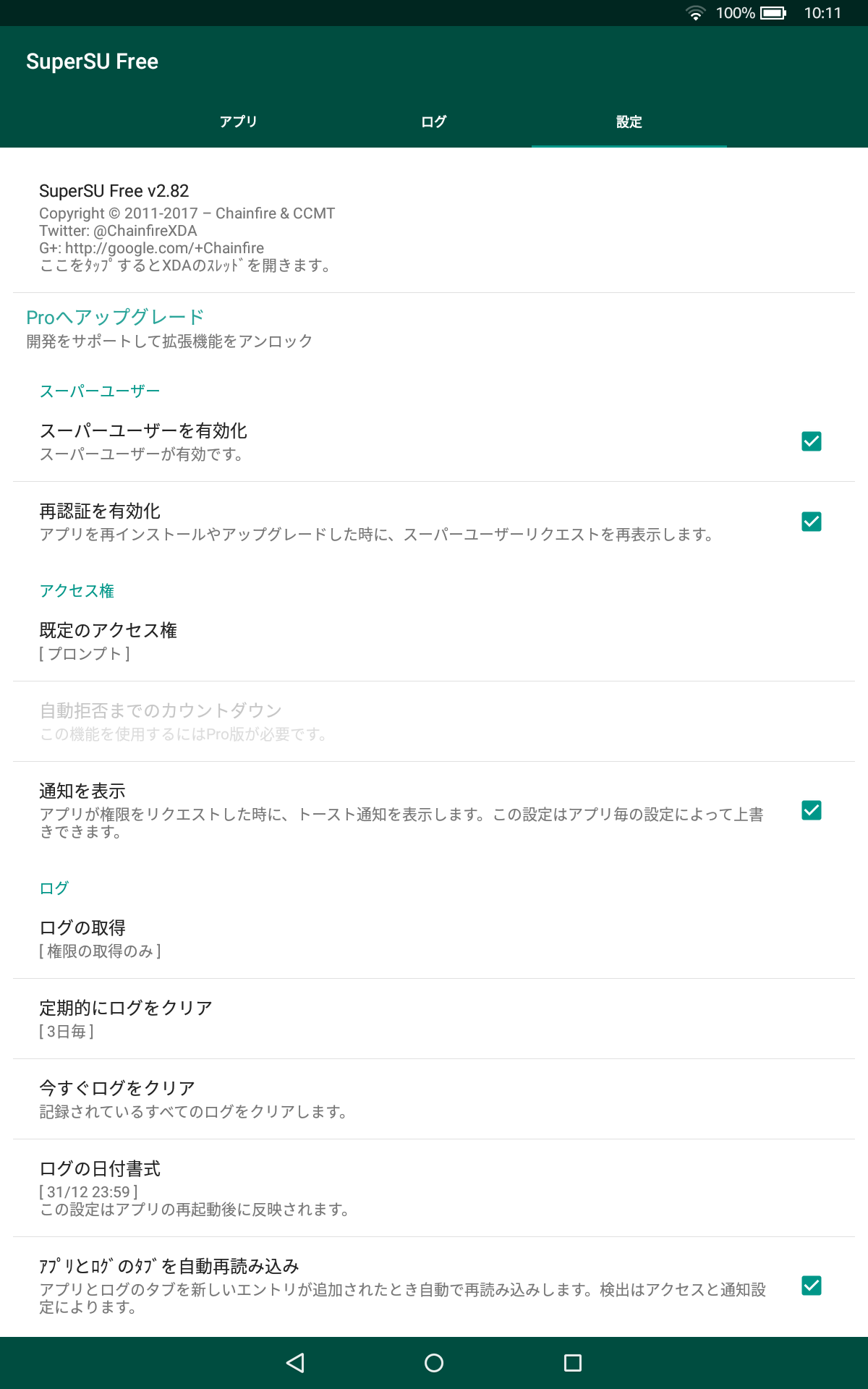Screen dimensions: 868x1389
Task: Uncheck スーパーユーザーを有効化
Action: pos(812,441)
